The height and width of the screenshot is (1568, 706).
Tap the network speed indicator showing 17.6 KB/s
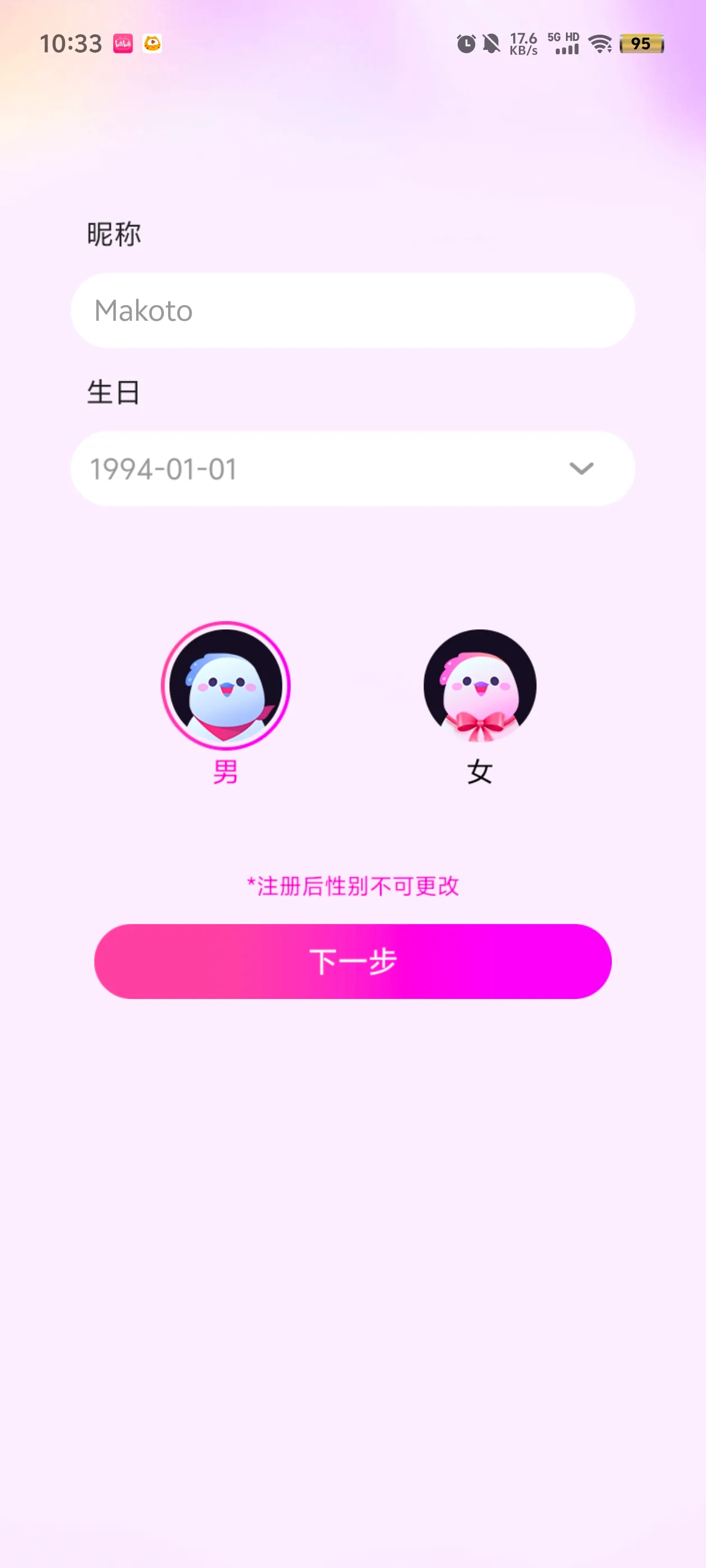tap(524, 44)
